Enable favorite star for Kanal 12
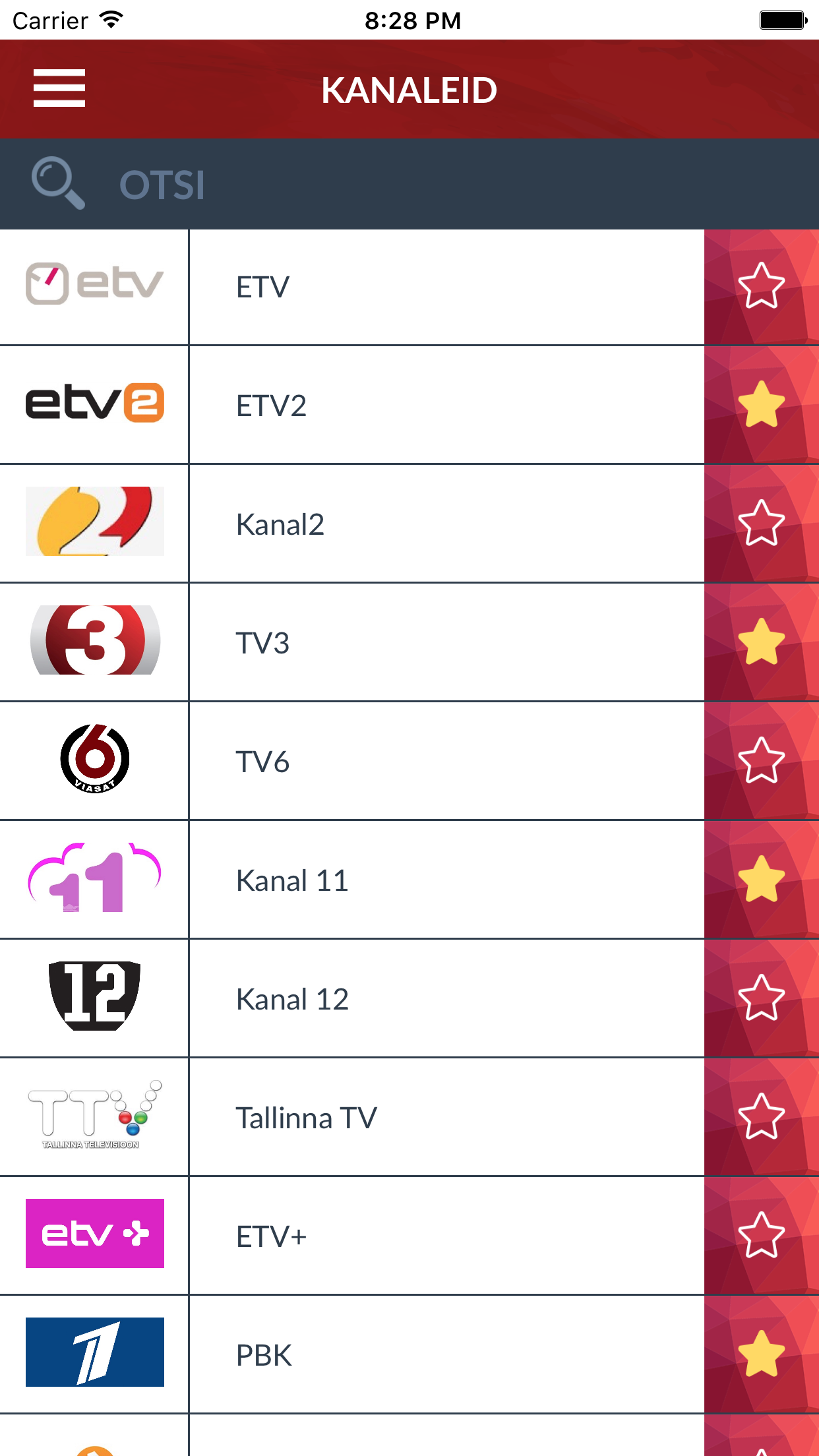 [761, 997]
